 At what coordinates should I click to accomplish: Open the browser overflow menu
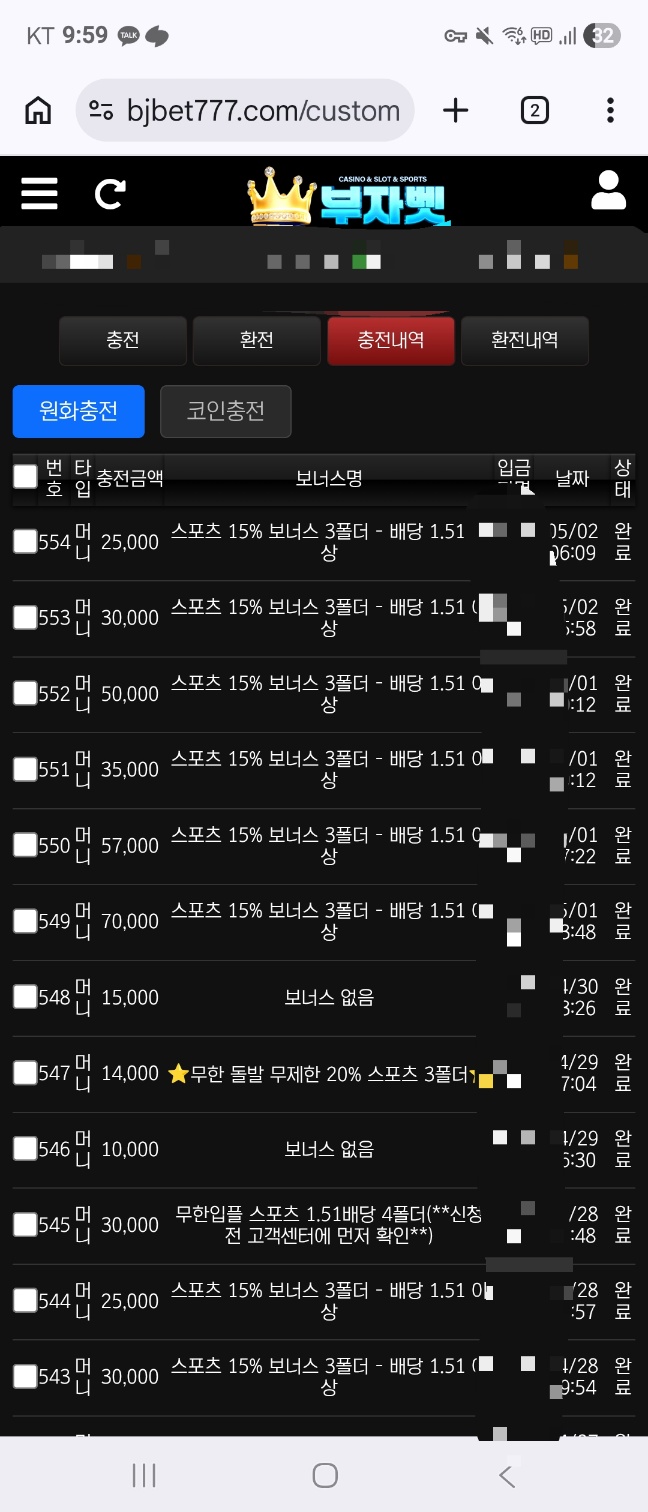[610, 111]
